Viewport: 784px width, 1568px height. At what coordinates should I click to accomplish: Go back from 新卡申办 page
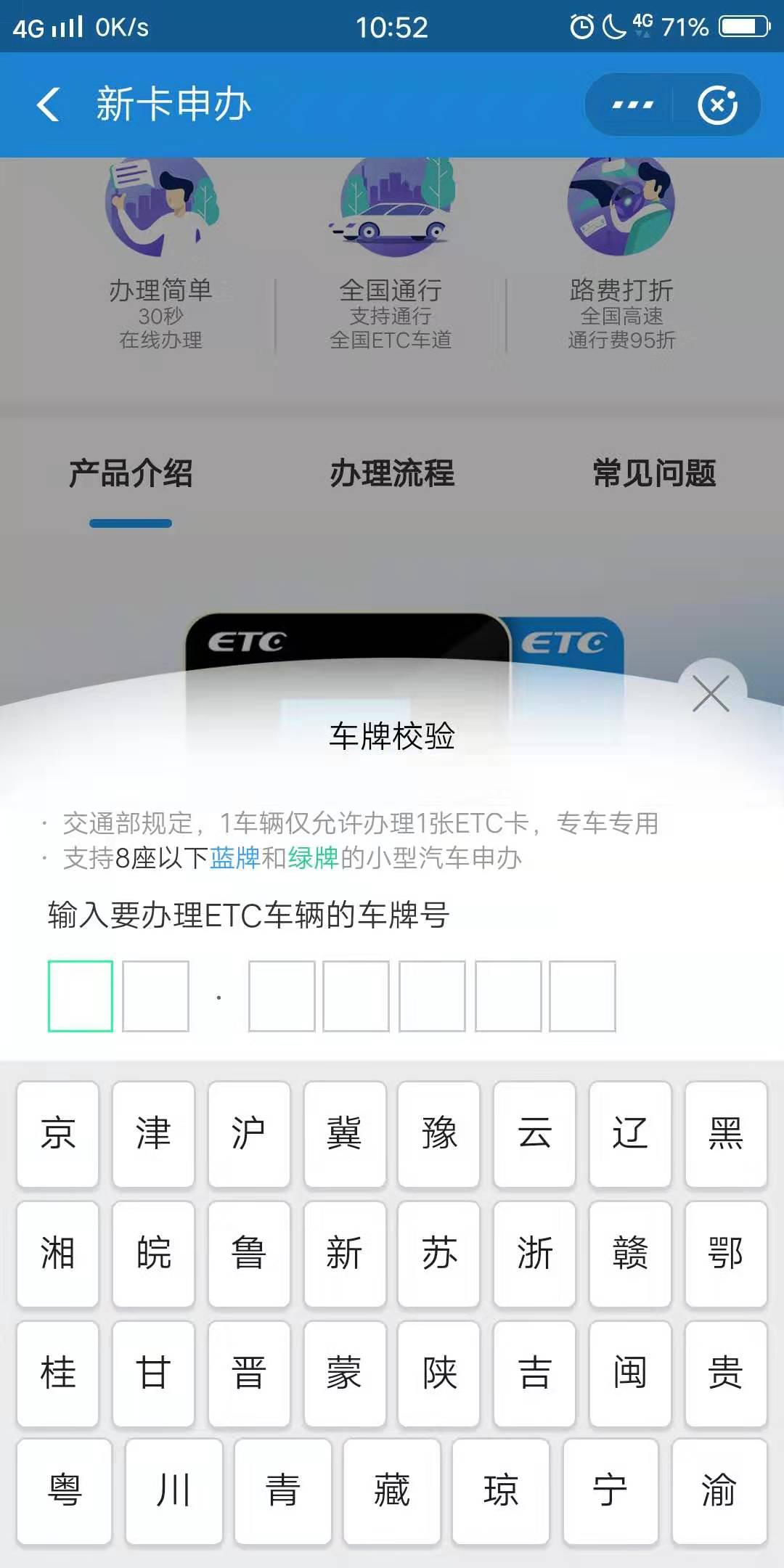[48, 105]
